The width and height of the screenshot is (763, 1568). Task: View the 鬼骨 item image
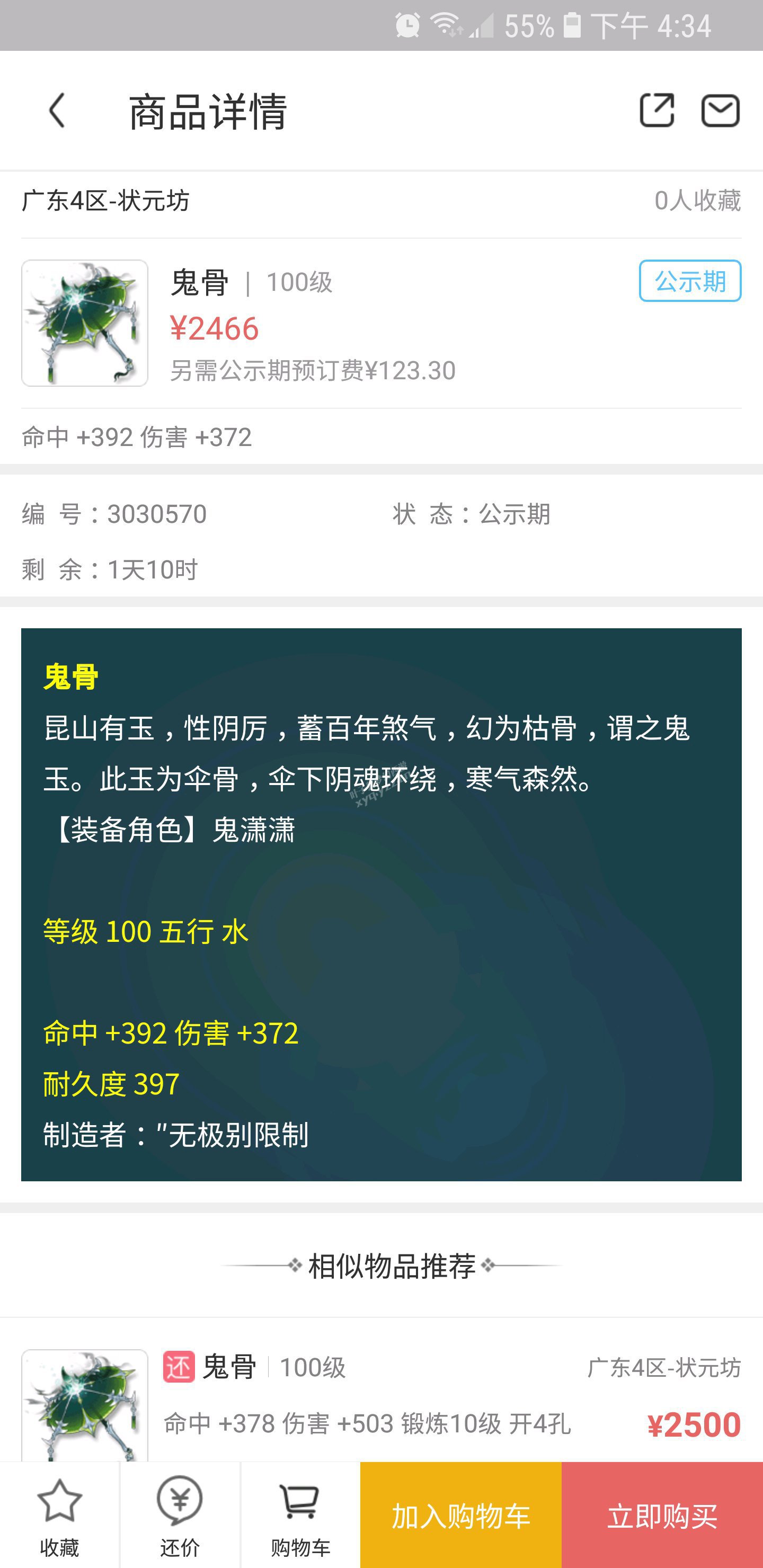point(85,323)
